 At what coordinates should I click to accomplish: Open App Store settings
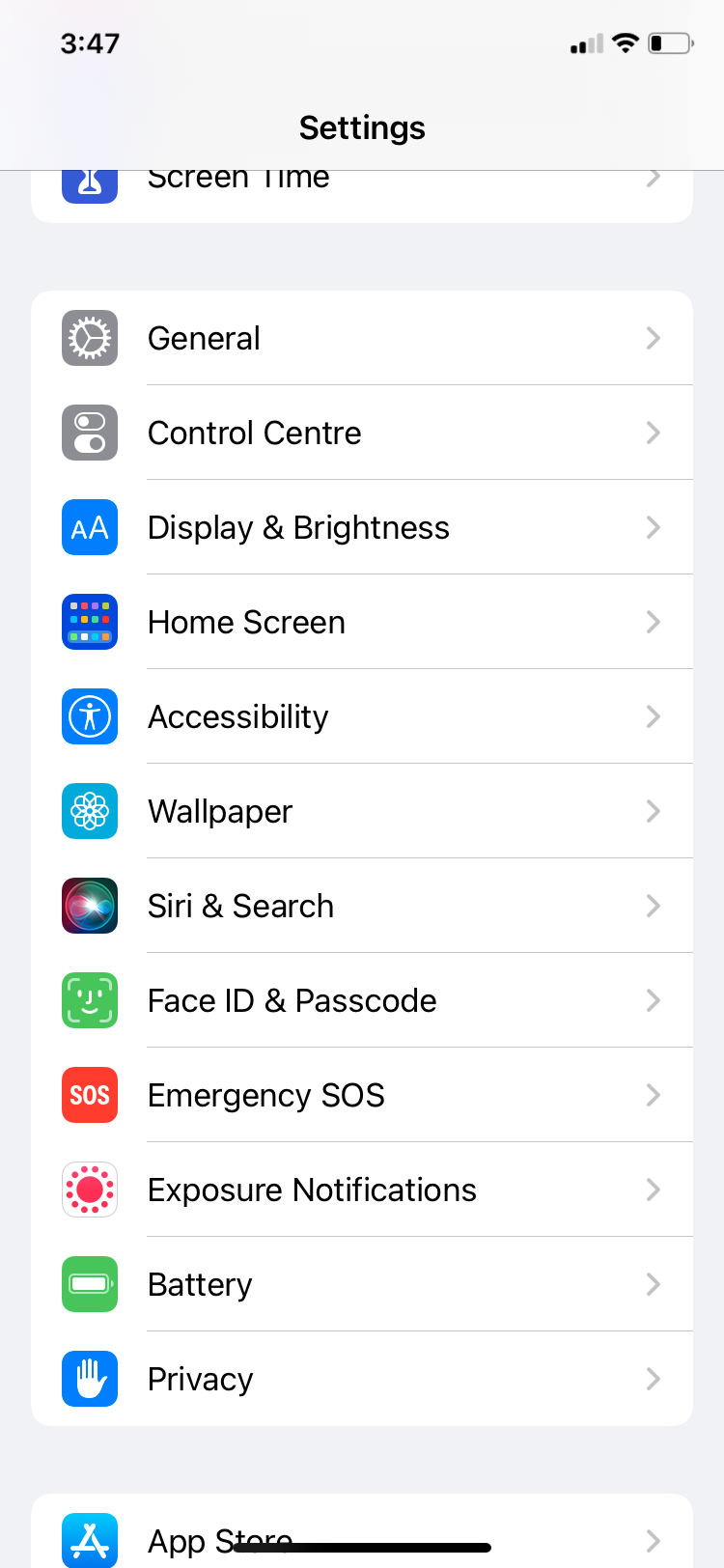pos(362,1535)
